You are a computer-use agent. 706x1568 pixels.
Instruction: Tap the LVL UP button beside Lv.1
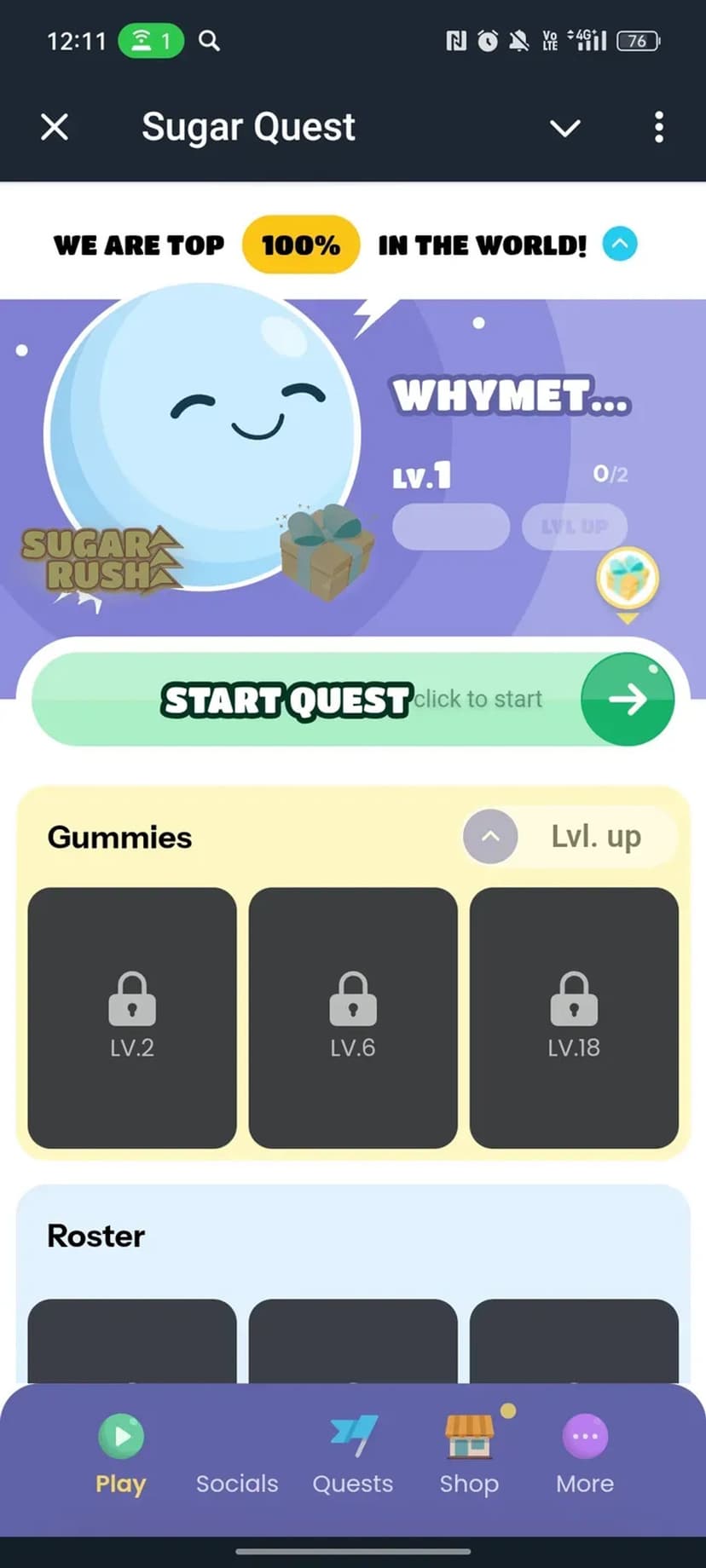575,527
